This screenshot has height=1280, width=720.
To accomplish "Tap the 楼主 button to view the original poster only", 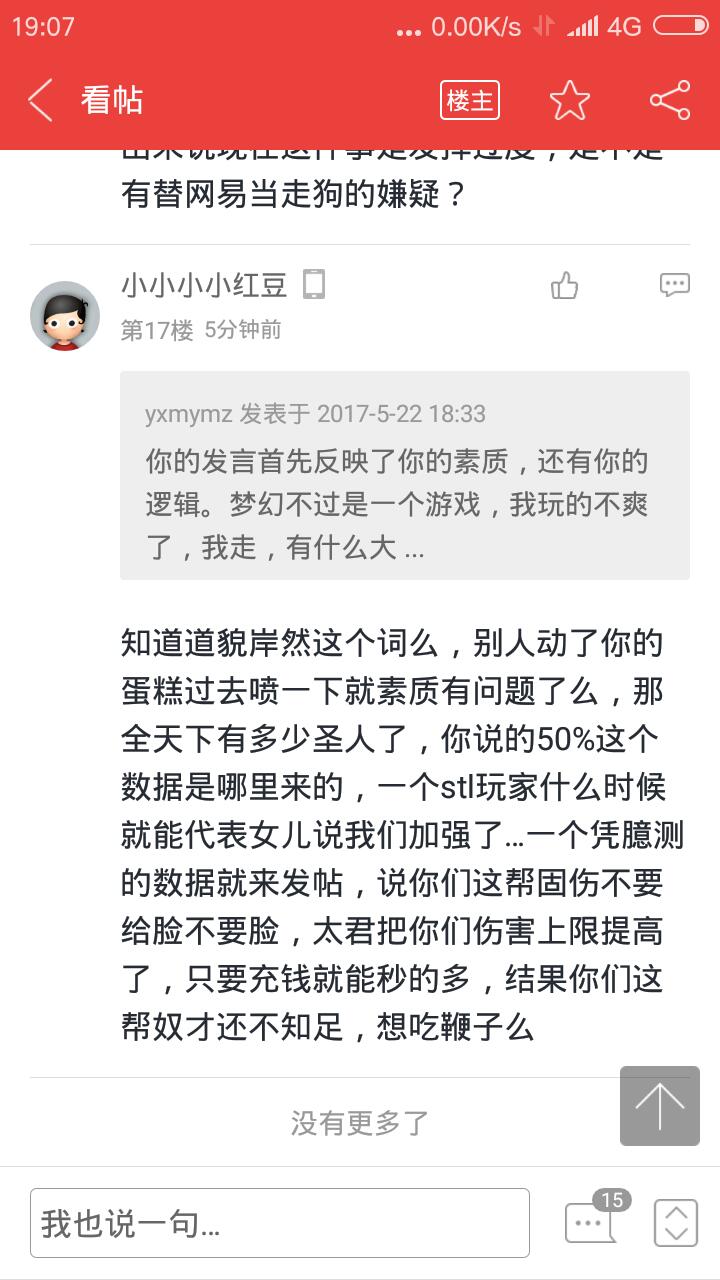I will (x=469, y=101).
